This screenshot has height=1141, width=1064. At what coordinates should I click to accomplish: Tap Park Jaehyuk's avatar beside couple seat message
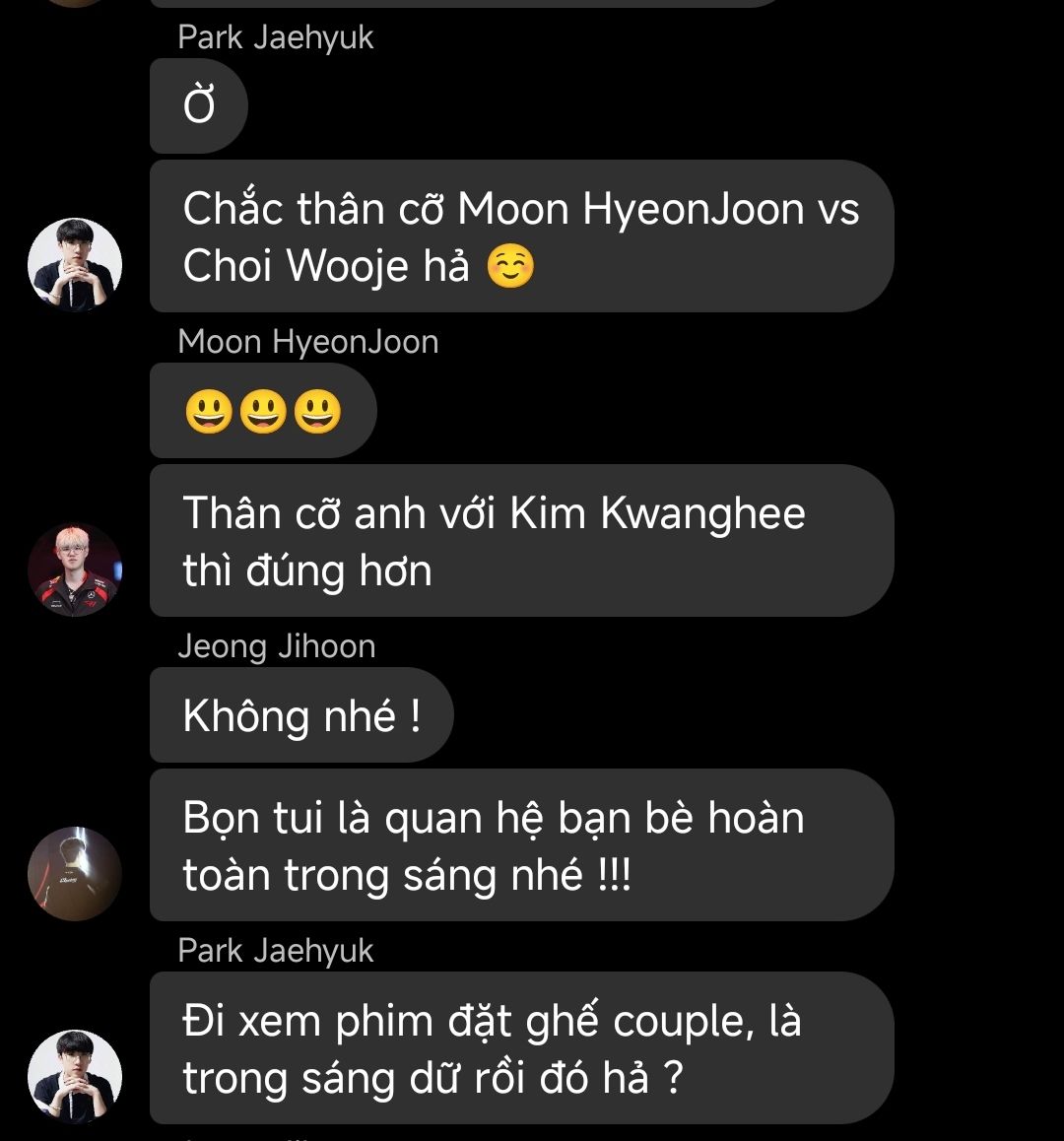tap(74, 1077)
